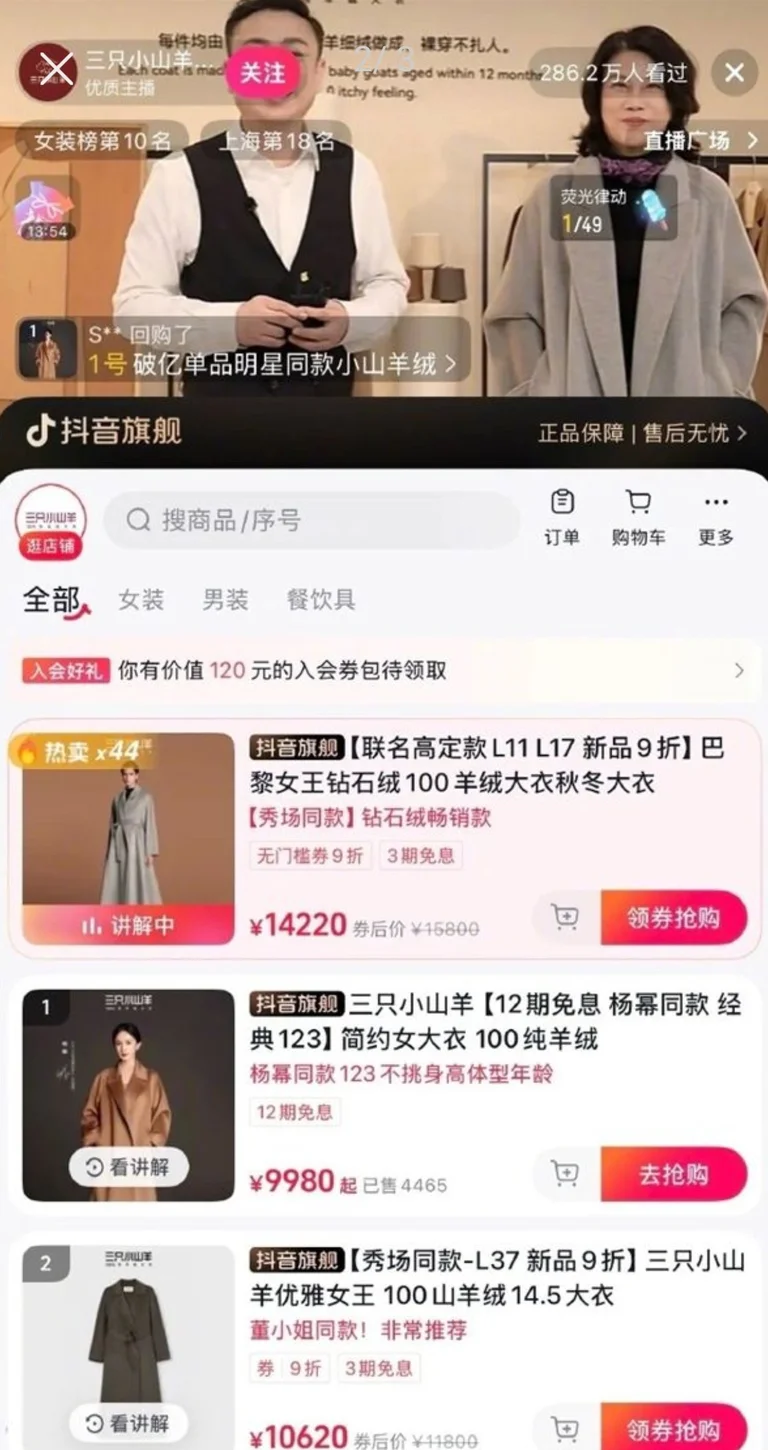Viewport: 768px width, 1450px height.
Task: Close the live stream
Action: pos(734,73)
